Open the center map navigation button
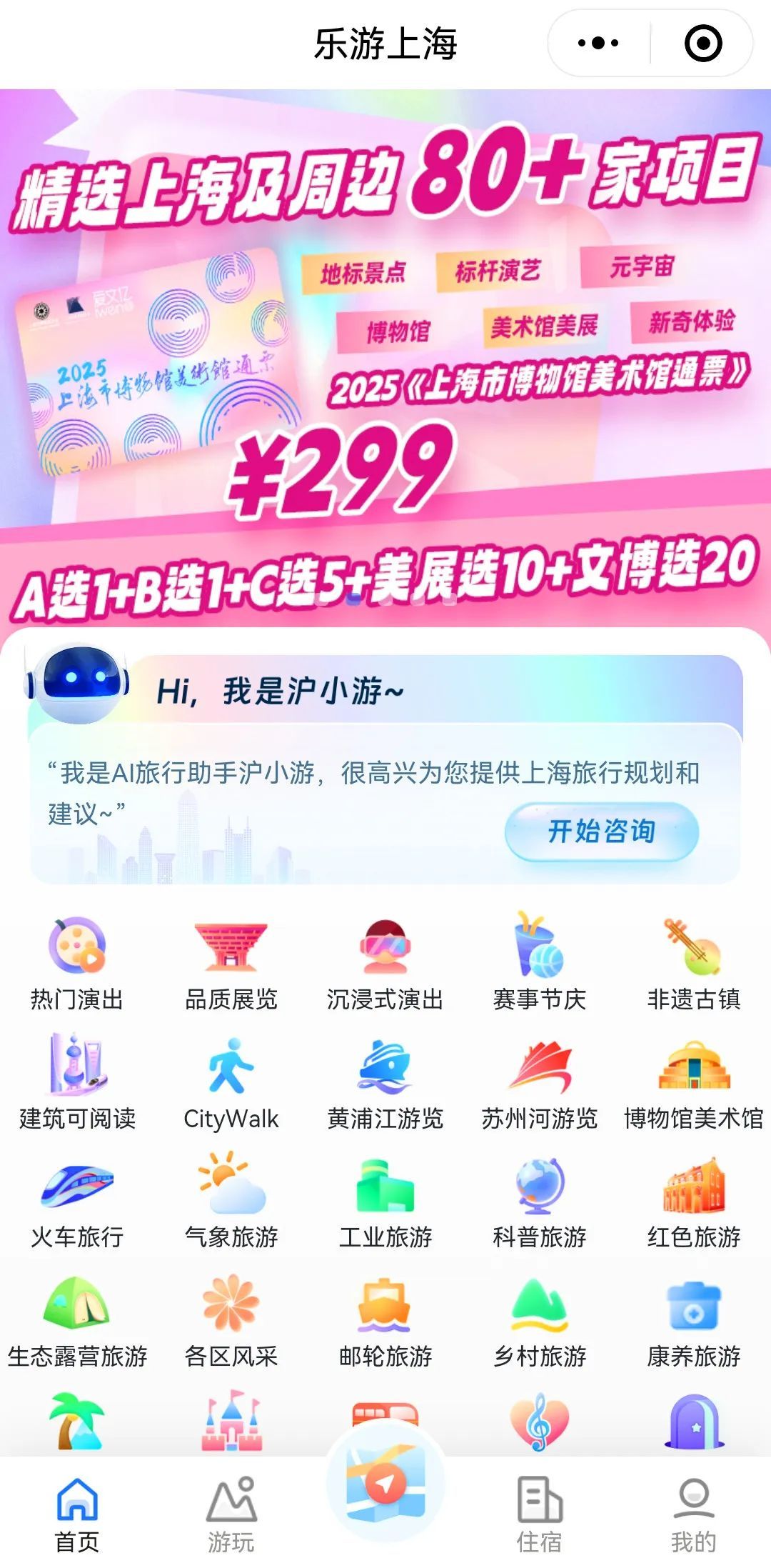The height and width of the screenshot is (1568, 771). click(x=385, y=1484)
